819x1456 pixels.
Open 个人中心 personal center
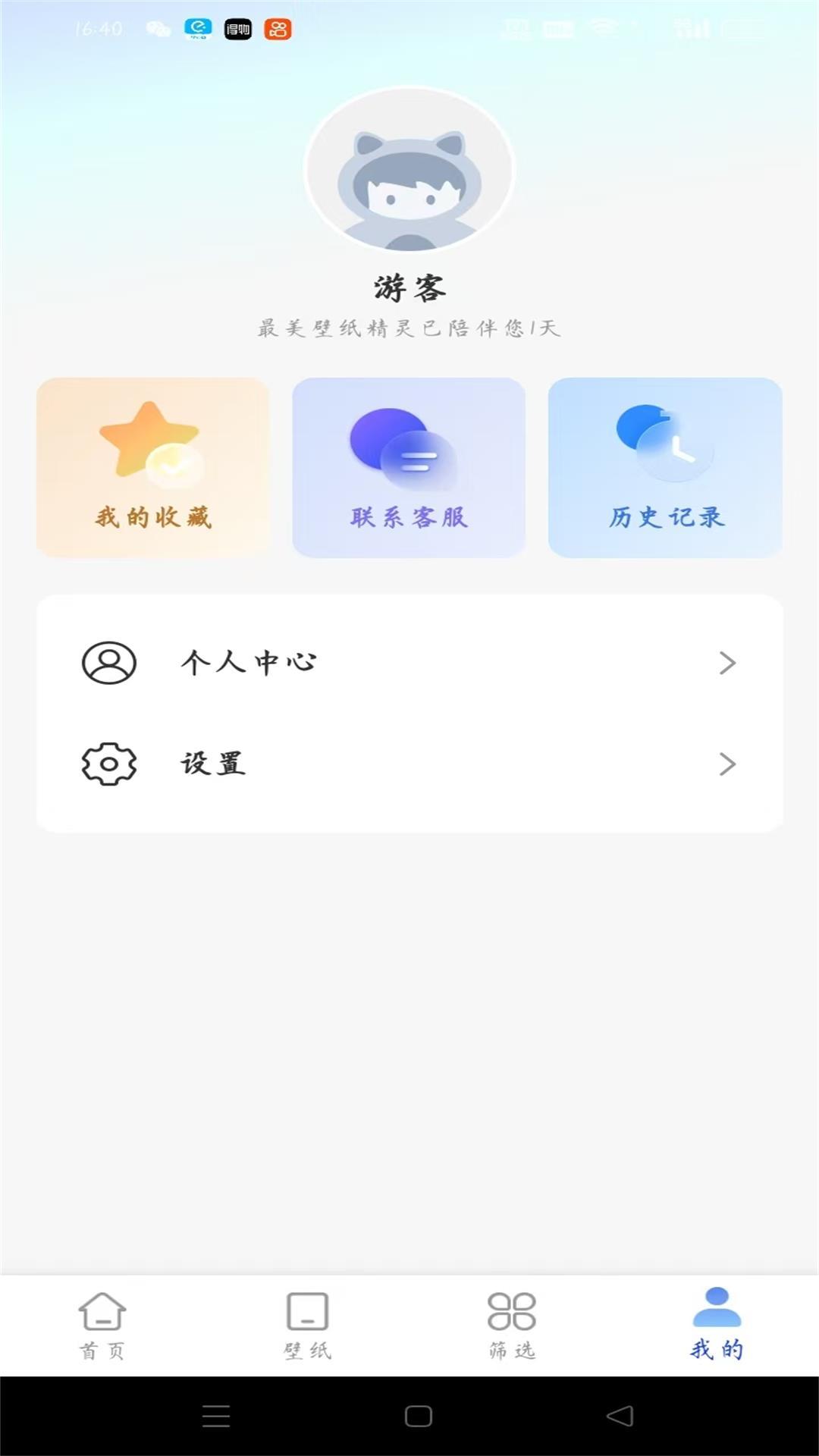(409, 663)
